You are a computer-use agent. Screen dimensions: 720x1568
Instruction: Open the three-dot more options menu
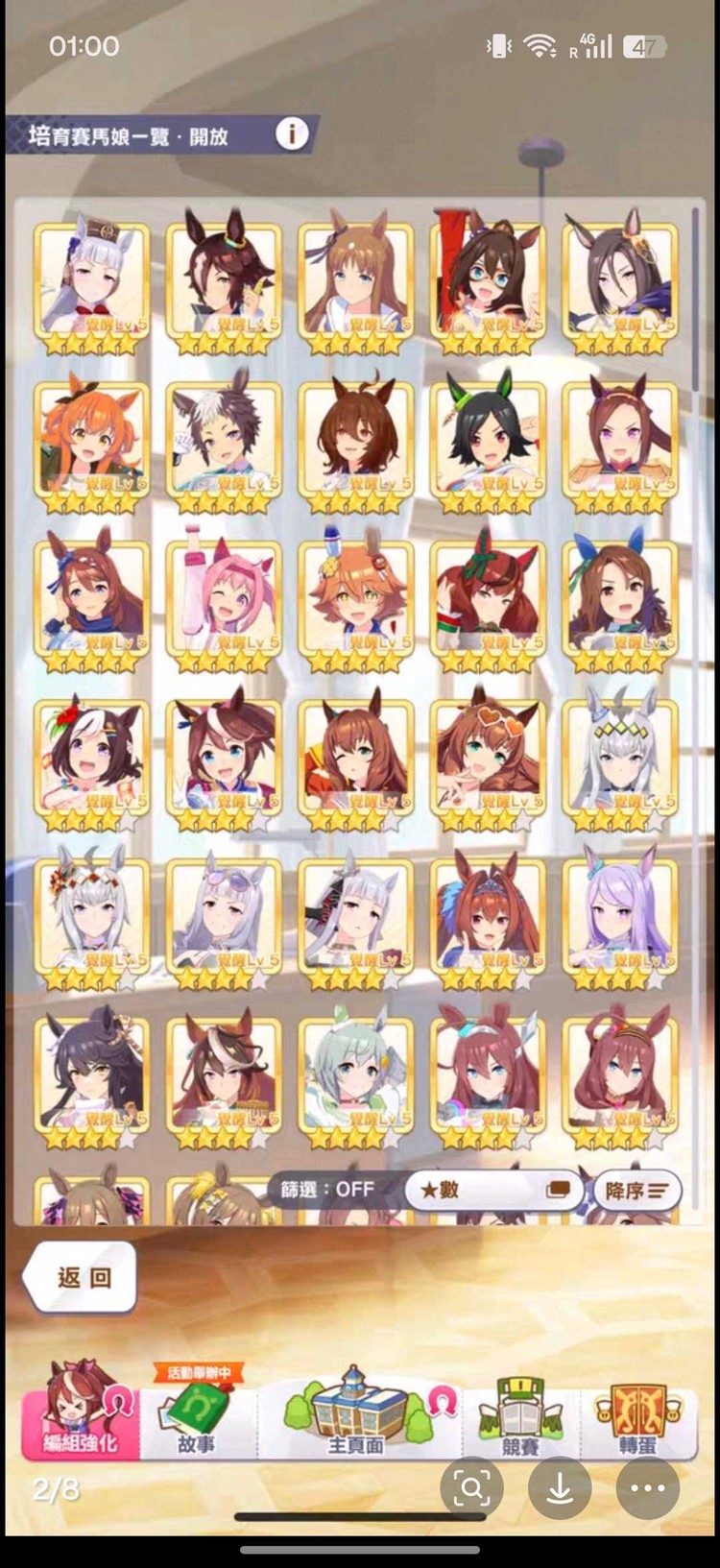(x=647, y=1487)
